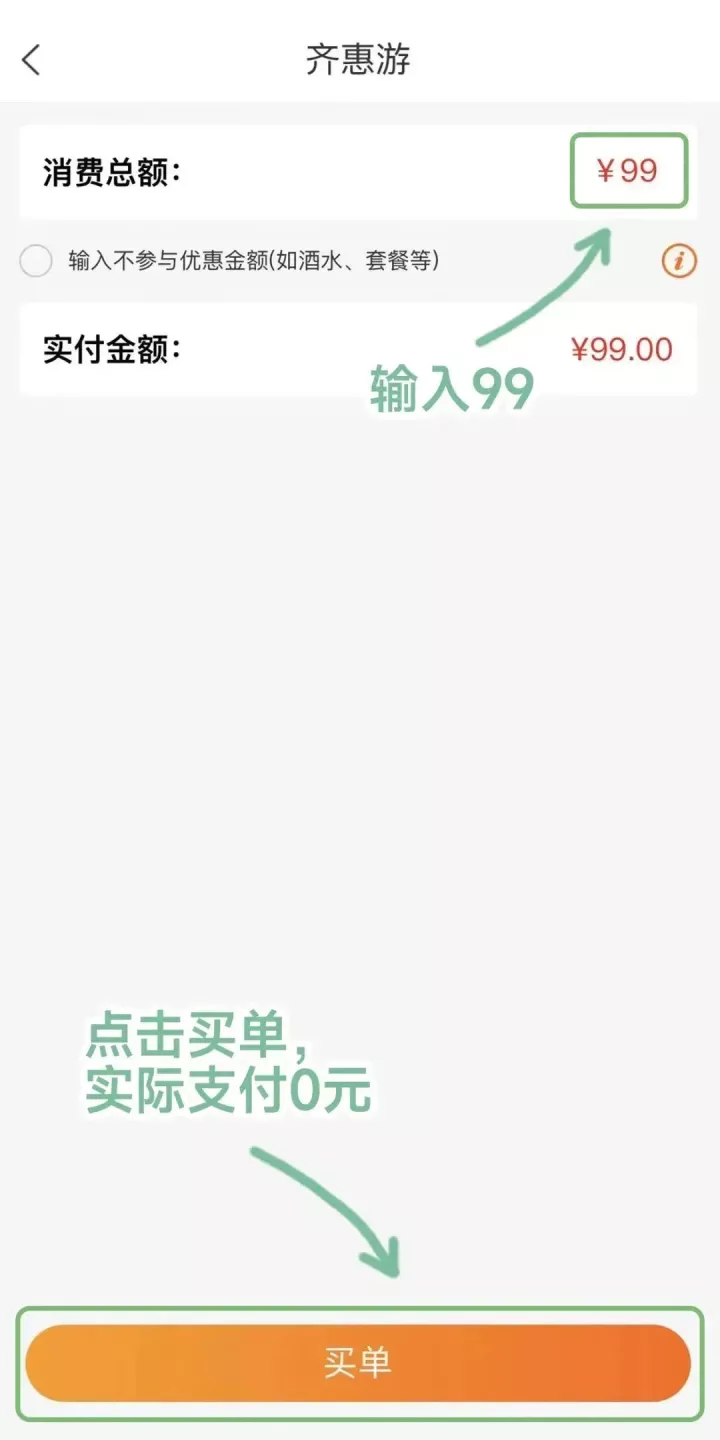Viewport: 720px width, 1440px height.
Task: Open the orange info icon
Action: click(x=679, y=262)
